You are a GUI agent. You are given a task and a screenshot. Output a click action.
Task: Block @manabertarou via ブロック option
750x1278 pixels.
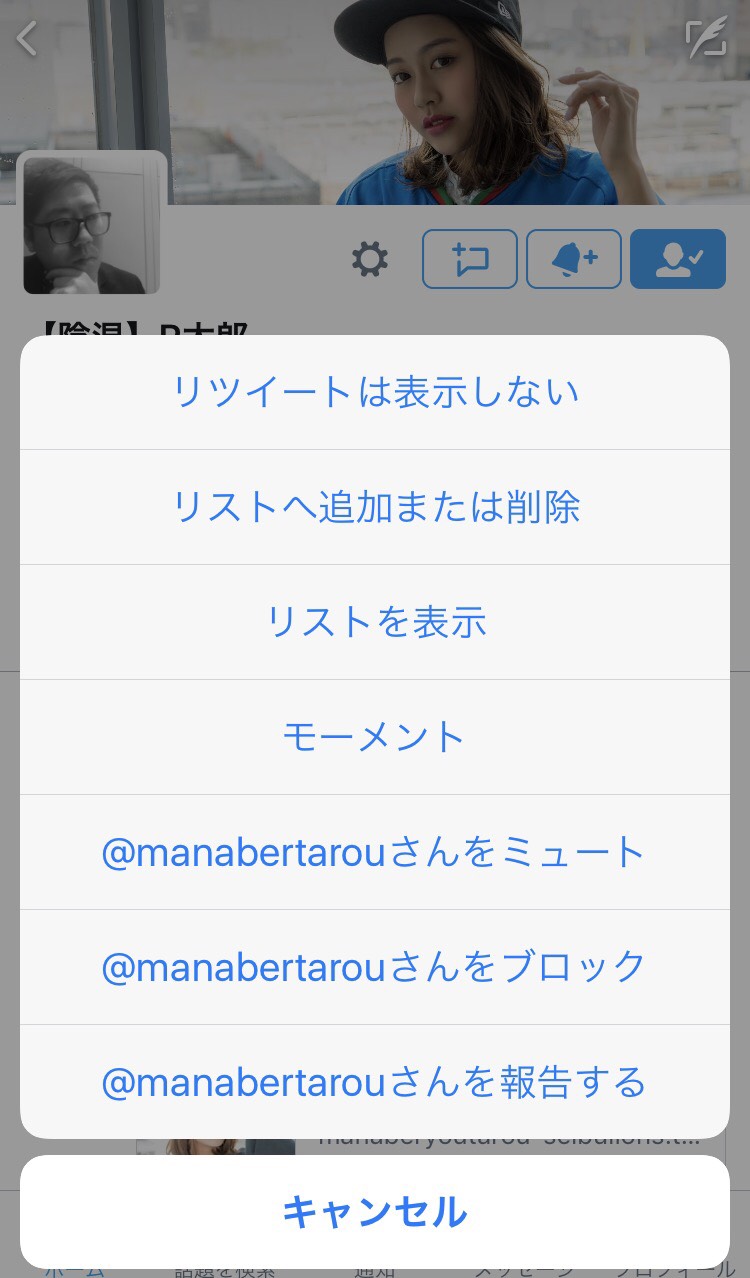point(375,967)
